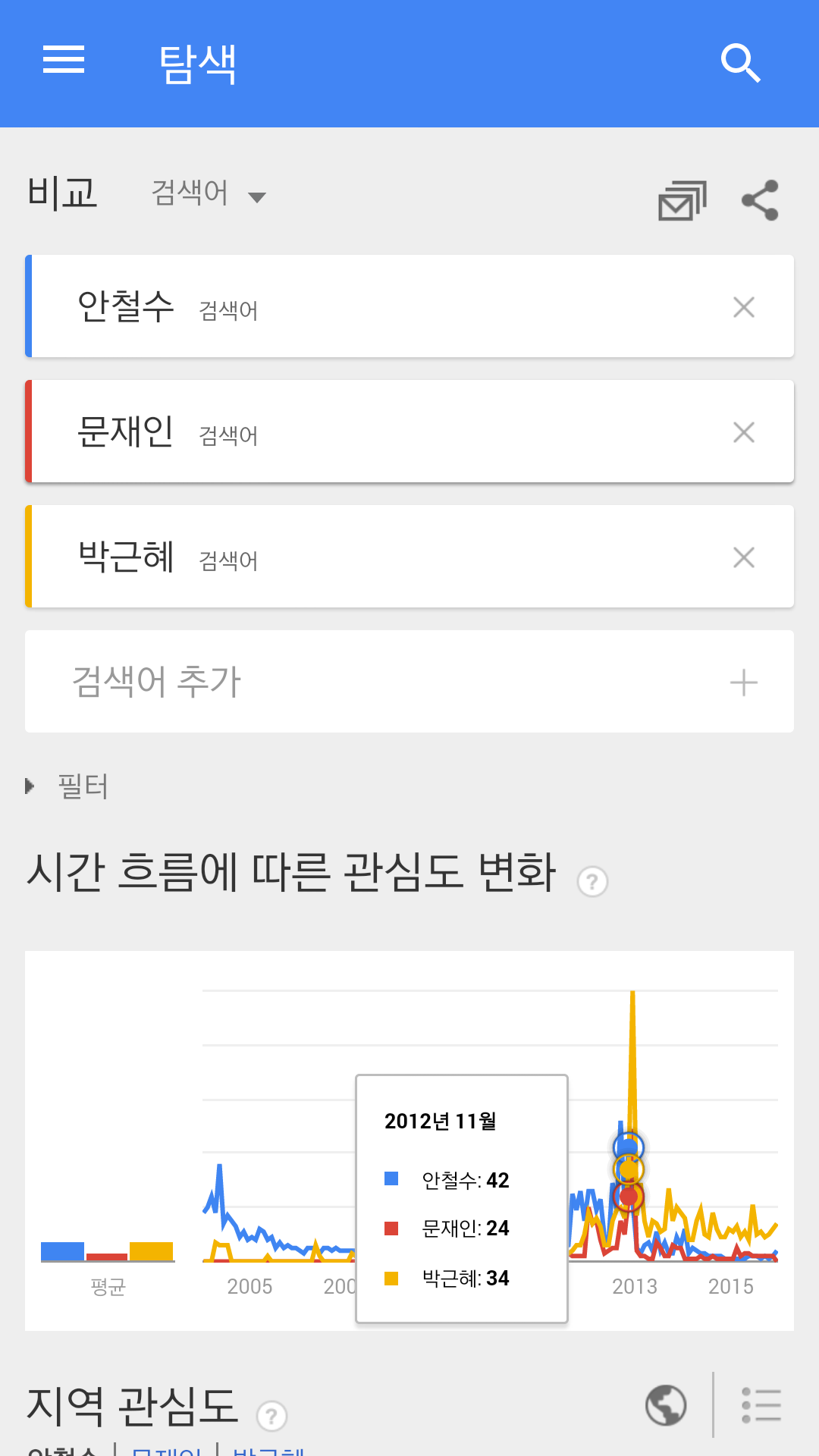Screen dimensions: 819x1456
Task: Expand the 필터 filter section
Action: click(x=67, y=786)
